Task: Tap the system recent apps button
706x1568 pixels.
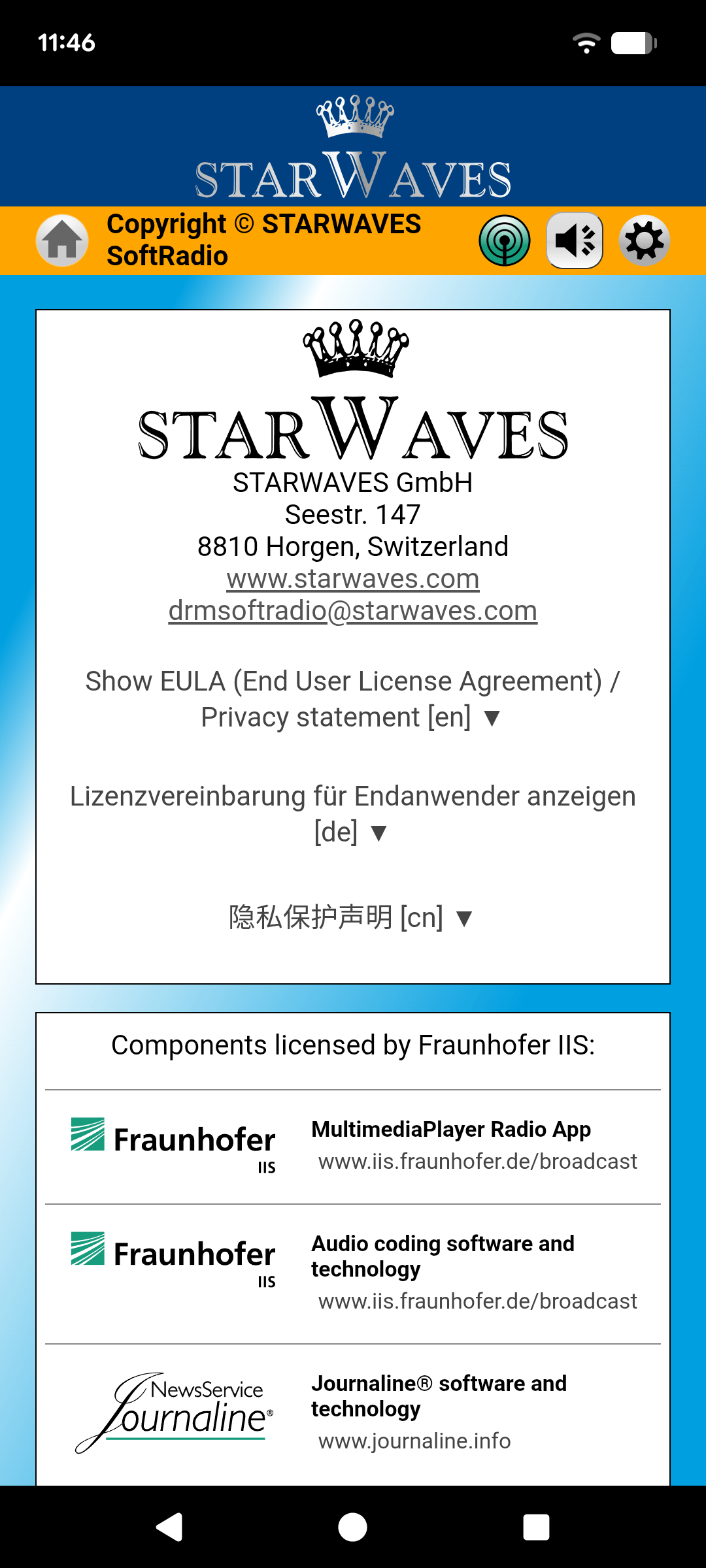Action: [536, 1527]
